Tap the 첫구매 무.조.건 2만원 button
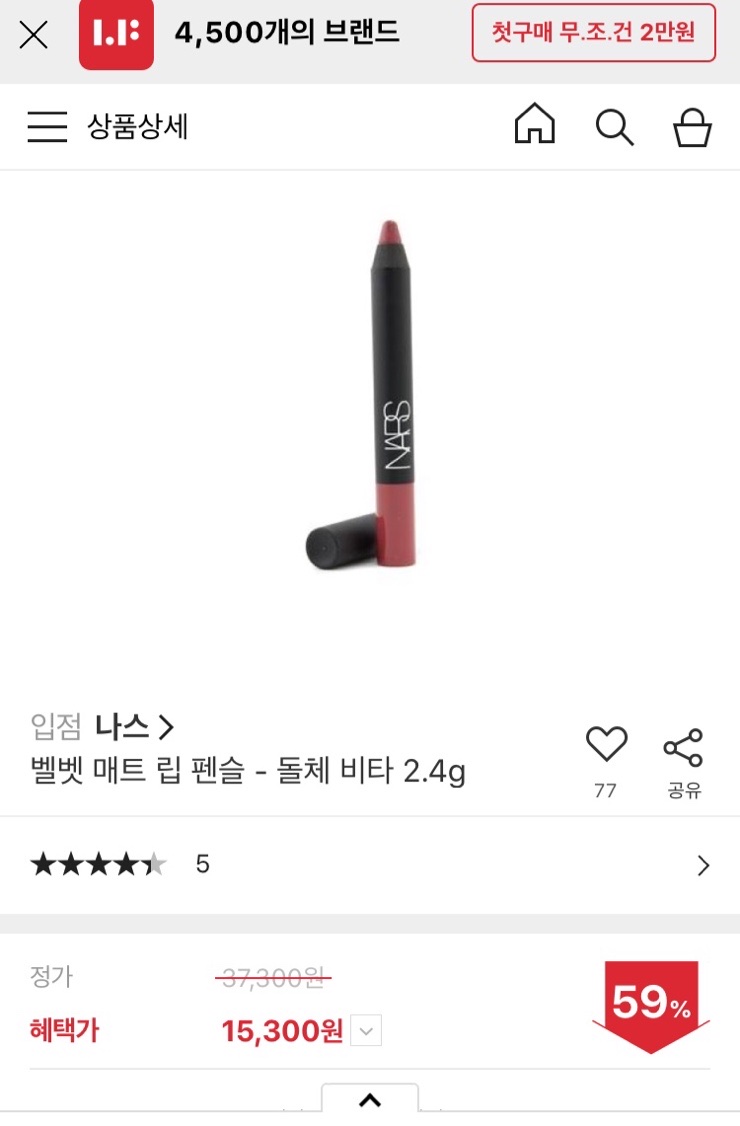 [593, 33]
